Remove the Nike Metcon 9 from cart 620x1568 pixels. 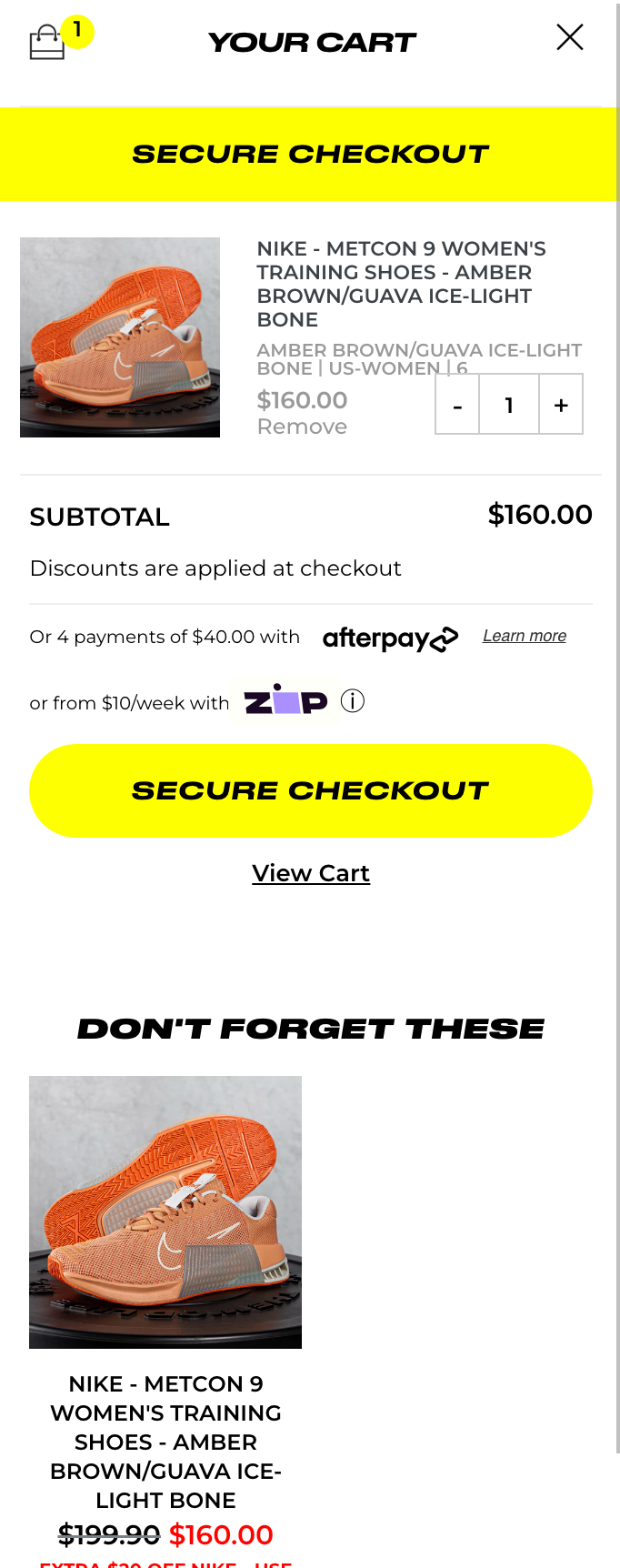302,427
